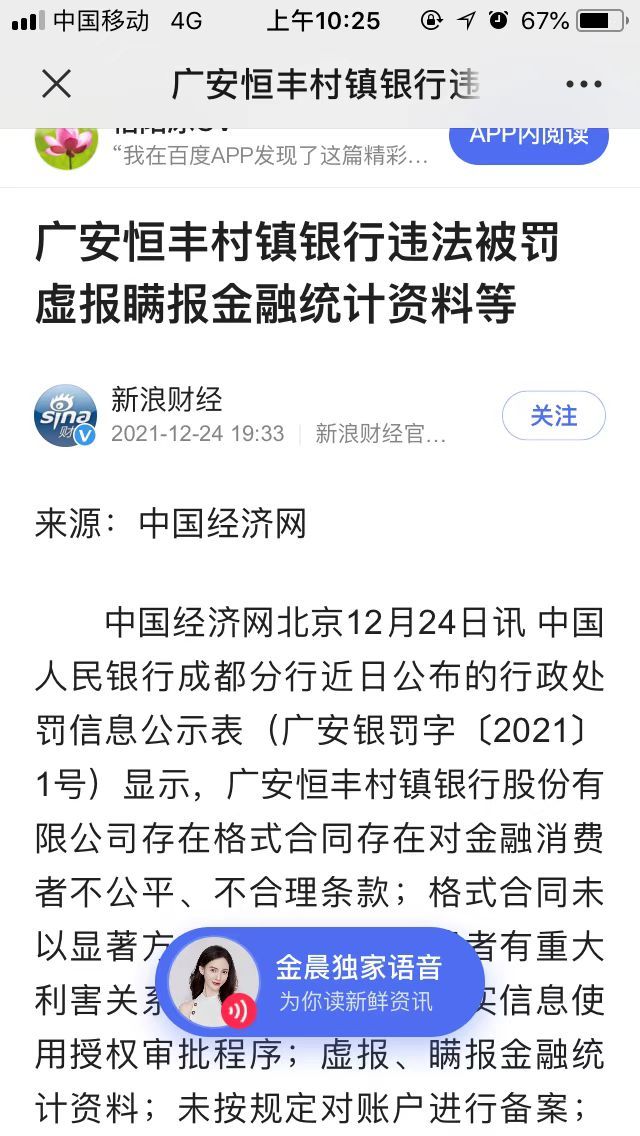
Task: Open the 新浪财经 author avatar
Action: [x=66, y=416]
